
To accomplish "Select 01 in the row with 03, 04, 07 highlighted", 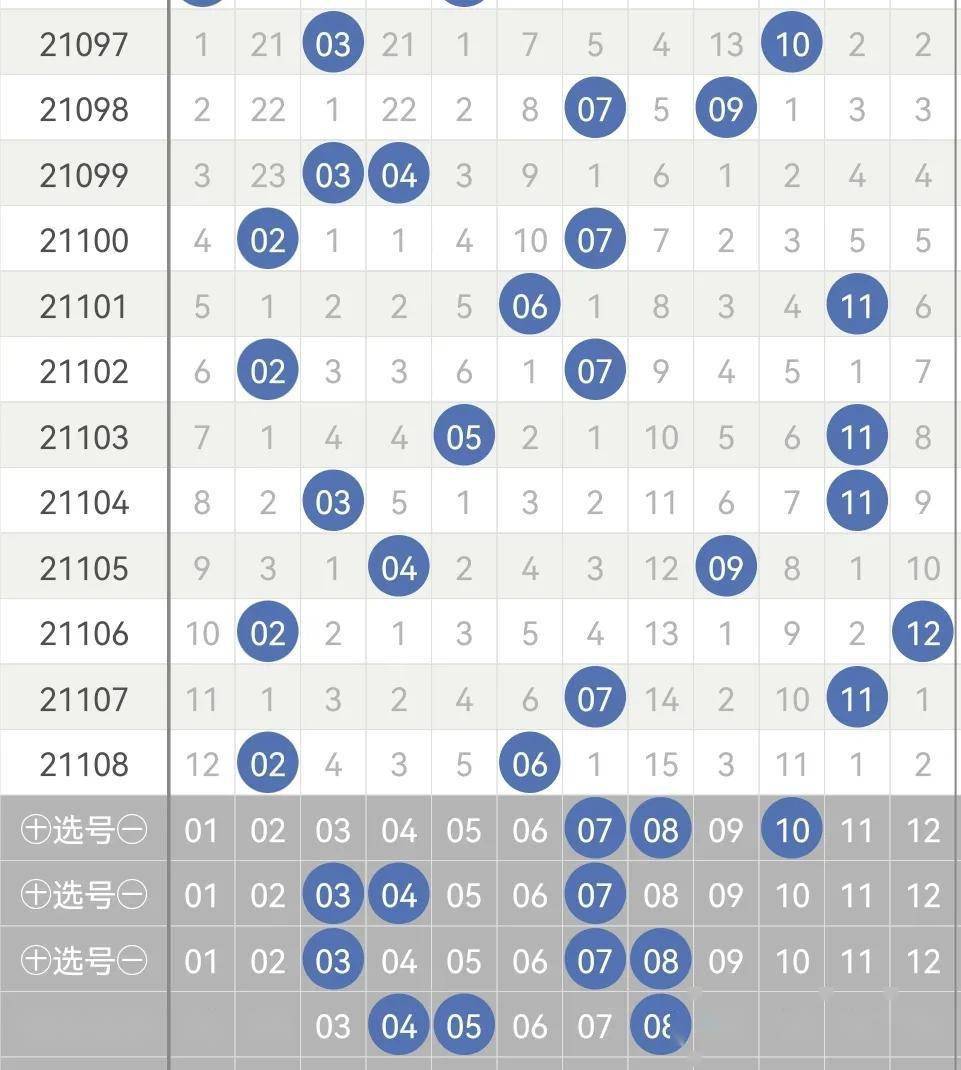I will [x=201, y=896].
